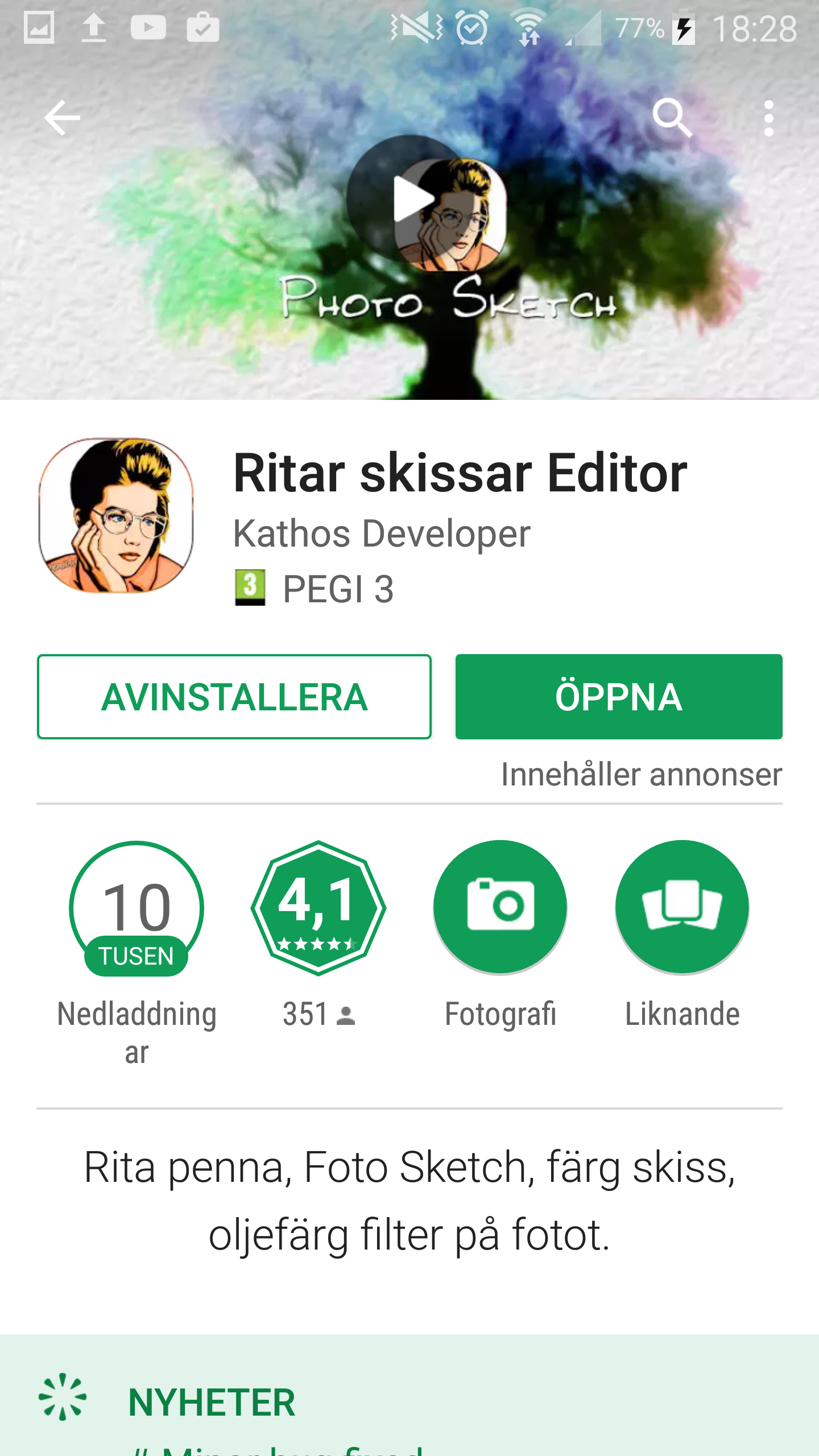The image size is (819, 1456).
Task: Go back using the top arrow
Action: [62, 118]
